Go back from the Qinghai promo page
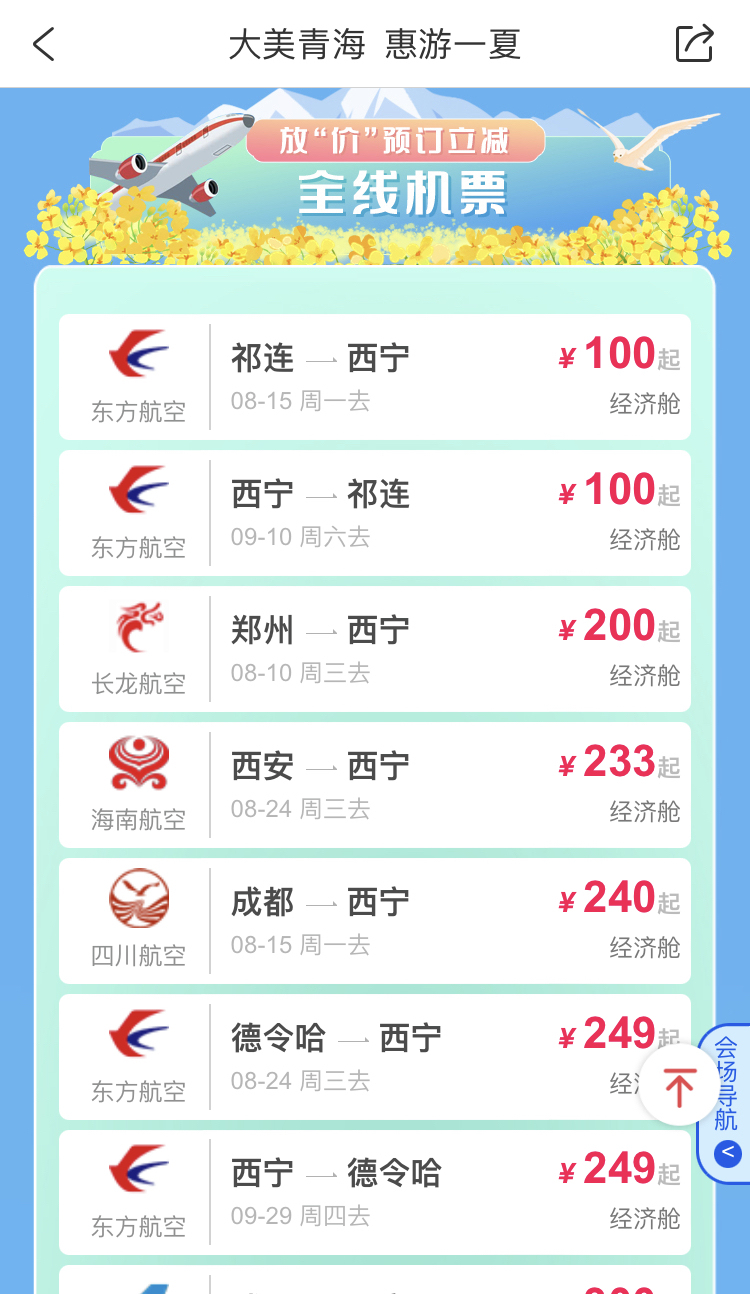The height and width of the screenshot is (1294, 750). tap(43, 44)
